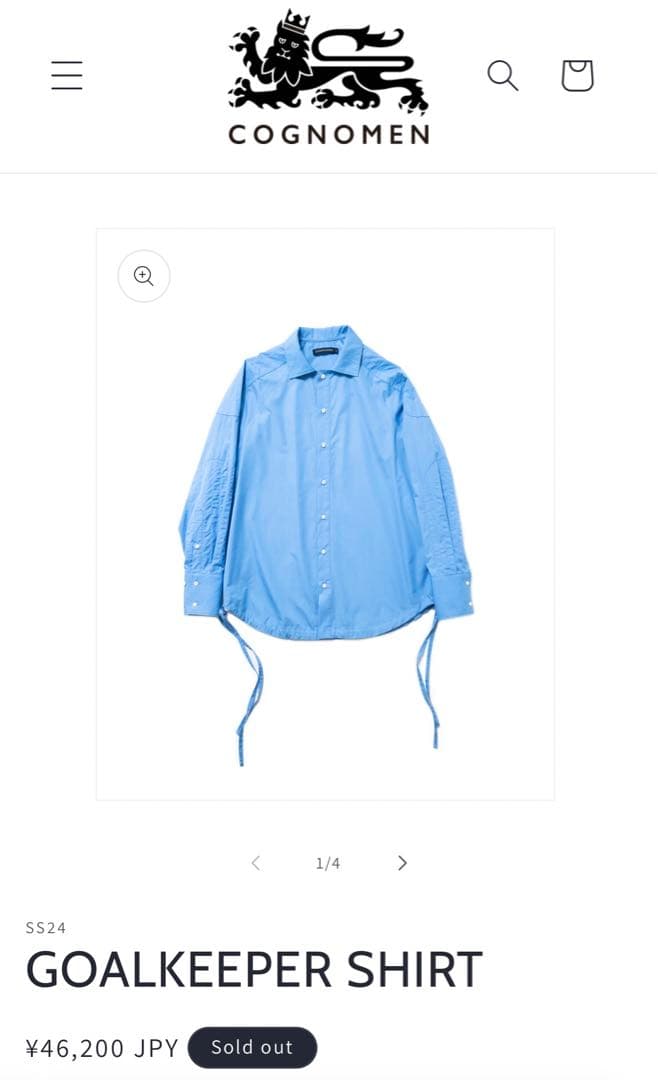
Task: Open the hamburger navigation menu
Action: point(67,75)
